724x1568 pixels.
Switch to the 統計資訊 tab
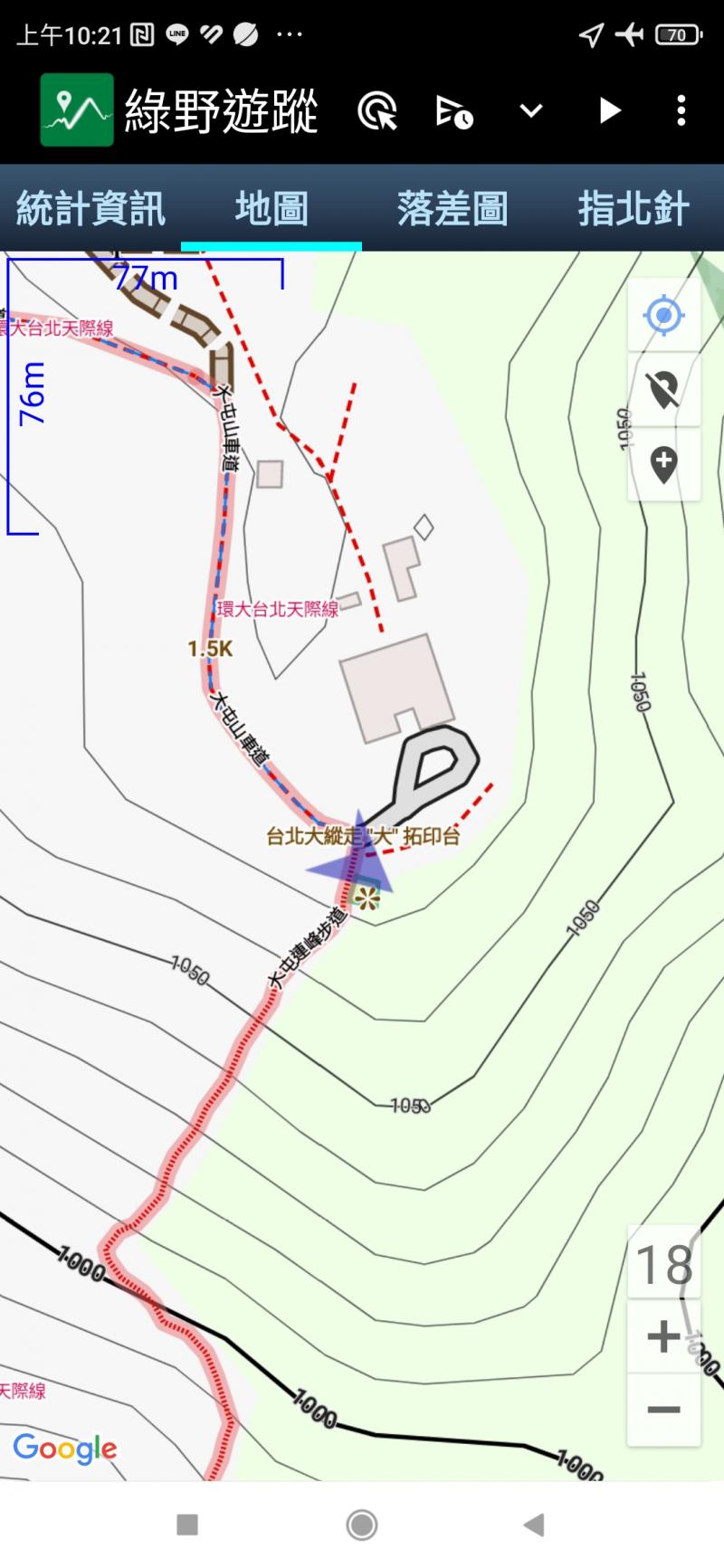(90, 208)
